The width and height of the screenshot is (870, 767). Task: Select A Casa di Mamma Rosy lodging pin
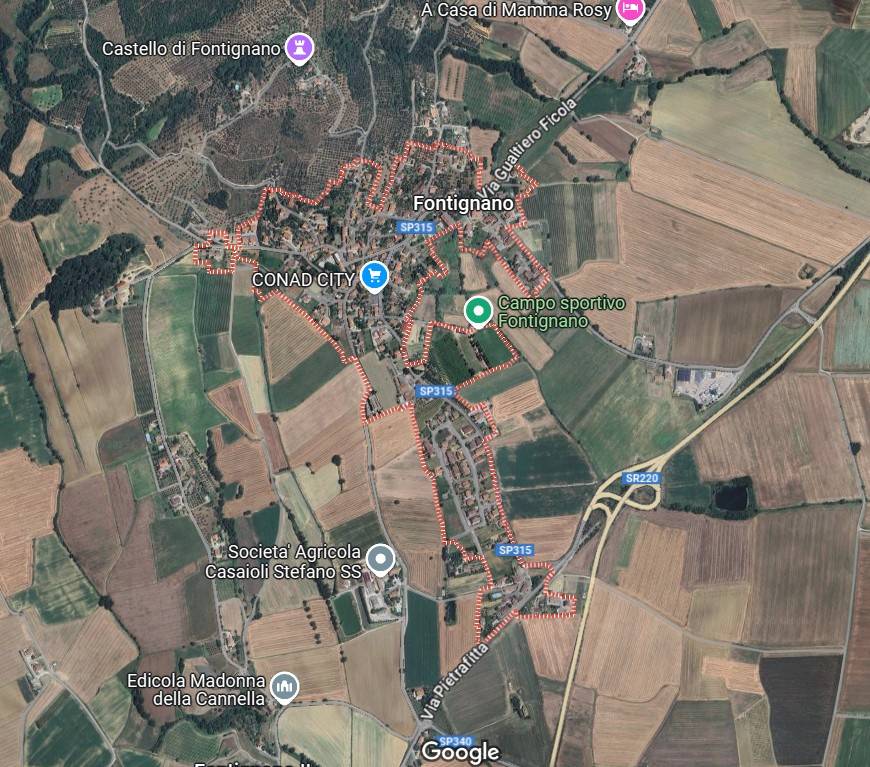click(x=629, y=9)
